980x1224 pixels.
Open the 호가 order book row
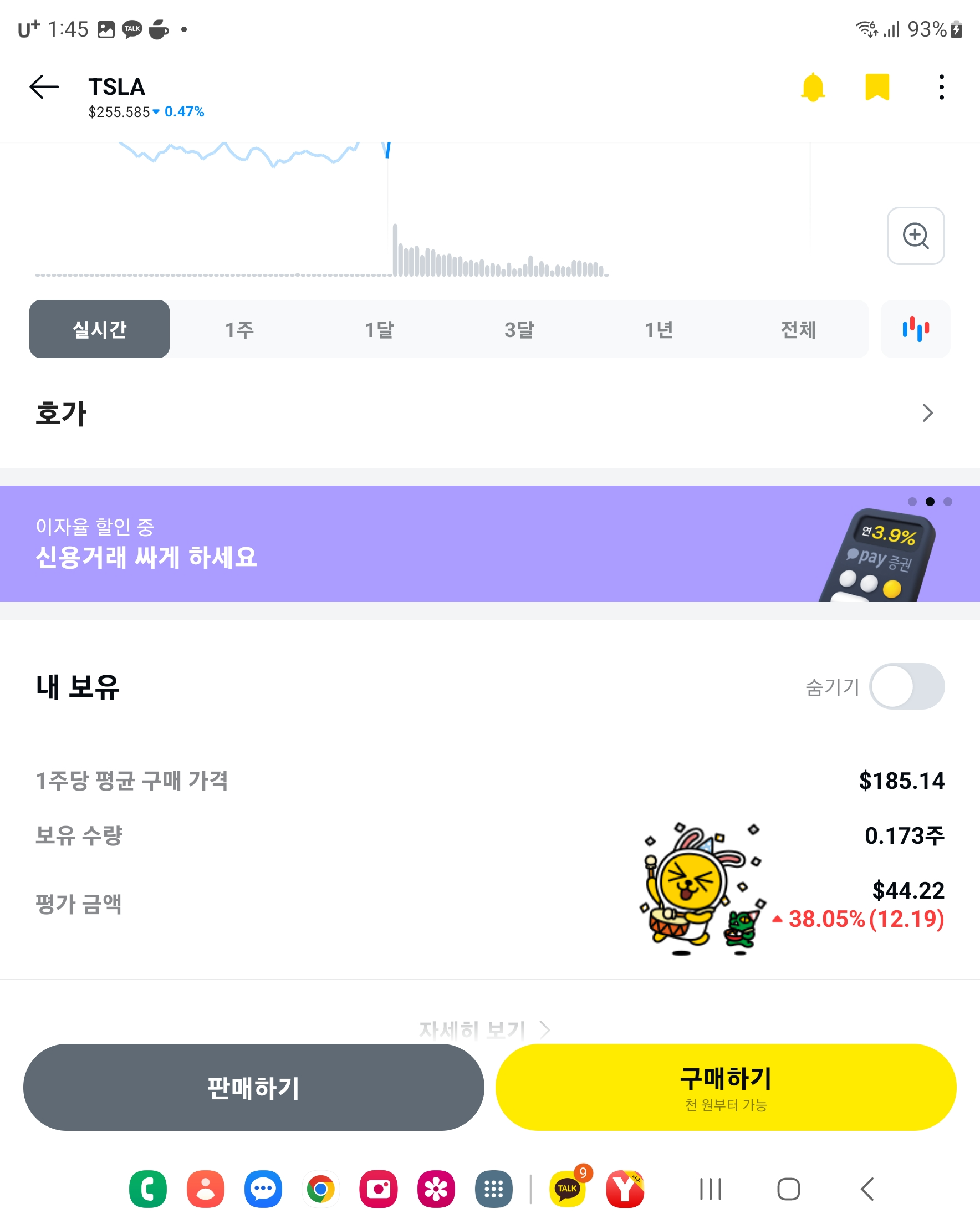[490, 413]
